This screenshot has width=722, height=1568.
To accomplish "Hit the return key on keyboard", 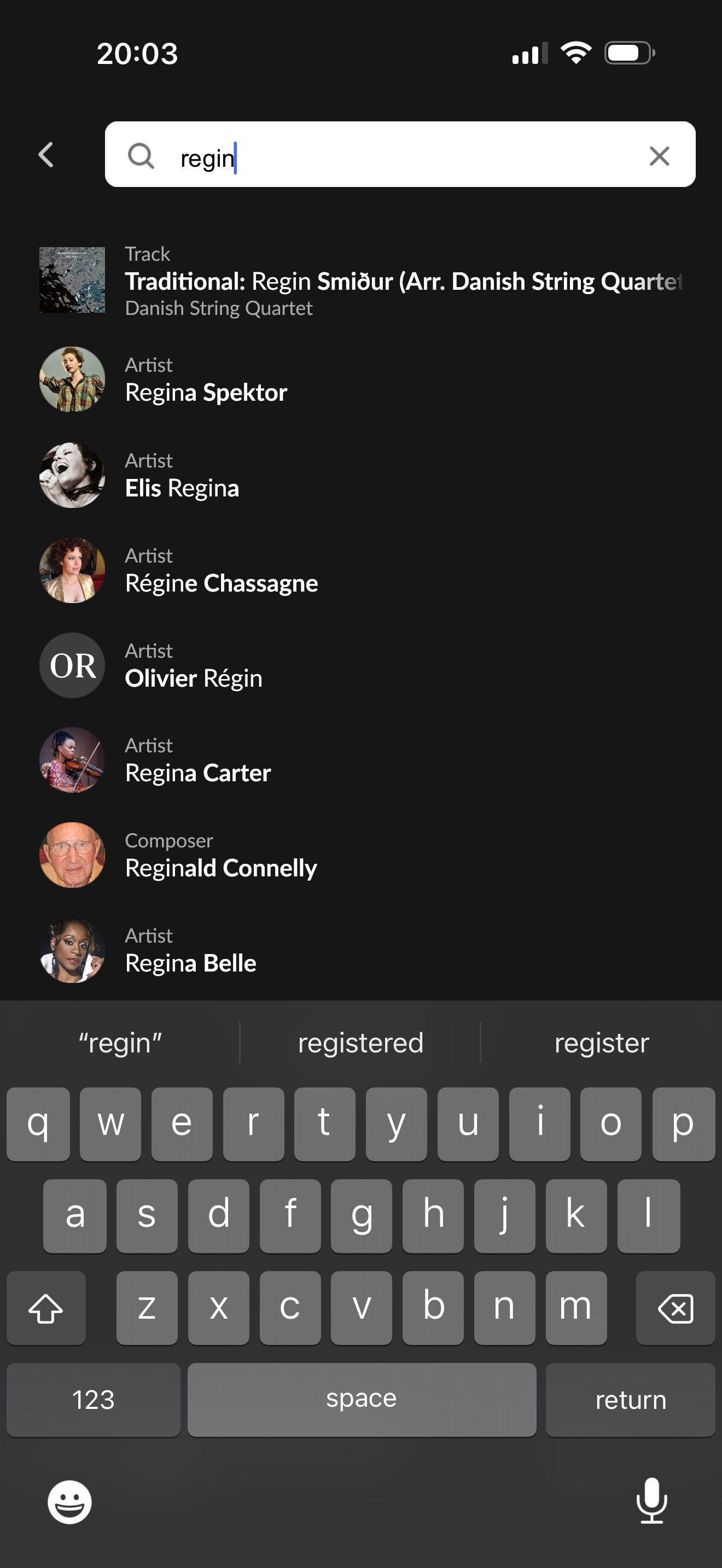I will 630,1400.
